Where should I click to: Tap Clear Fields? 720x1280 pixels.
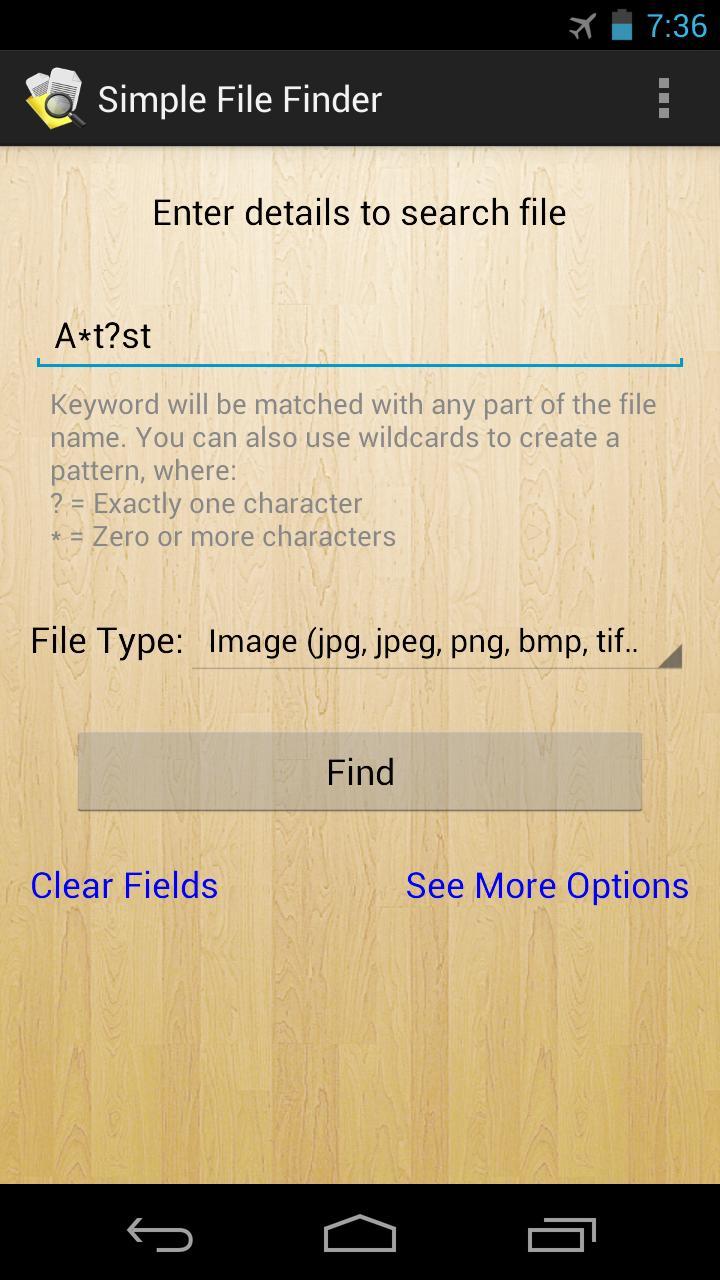click(124, 886)
